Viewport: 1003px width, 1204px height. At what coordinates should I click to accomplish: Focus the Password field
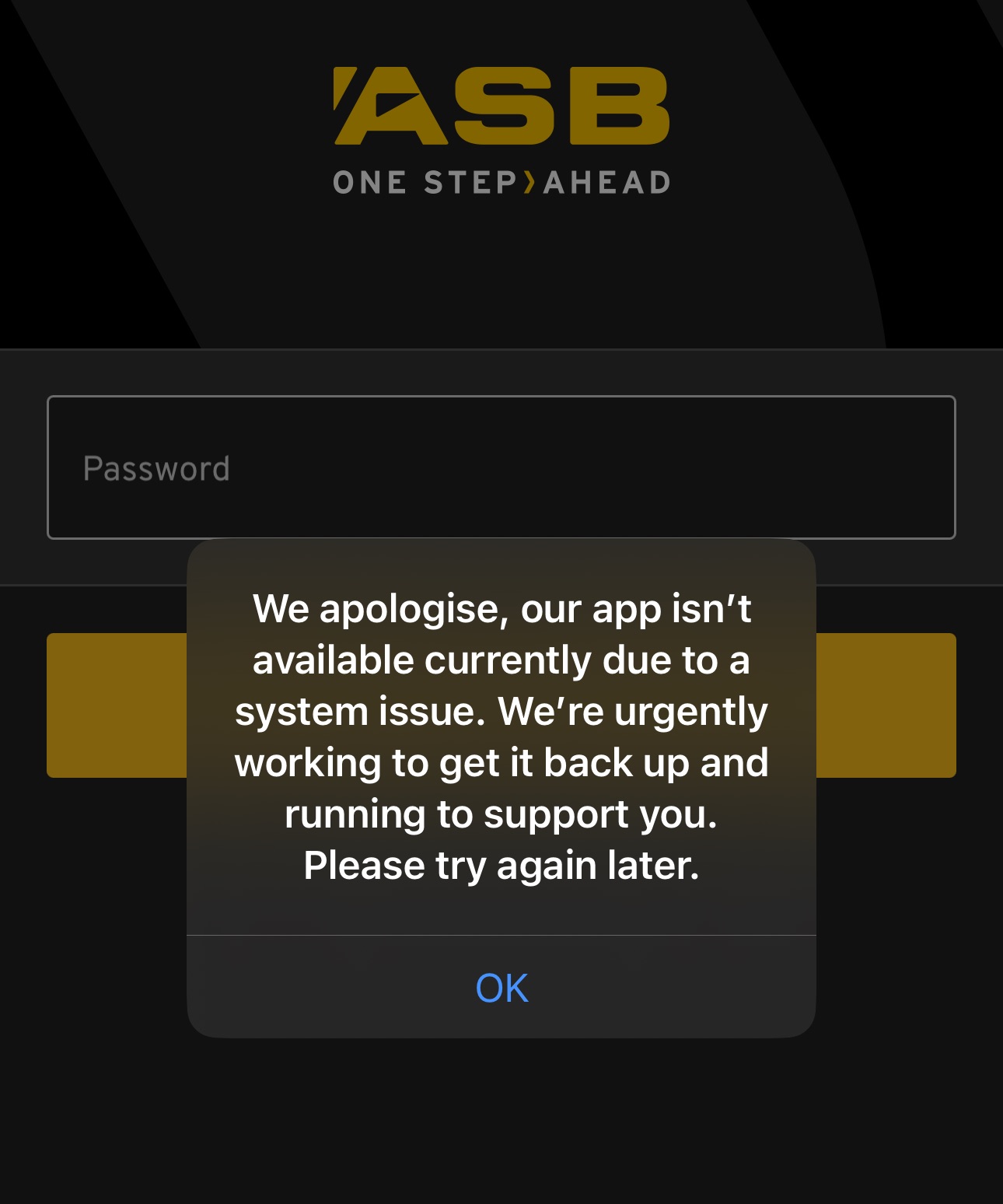pyautogui.click(x=501, y=467)
